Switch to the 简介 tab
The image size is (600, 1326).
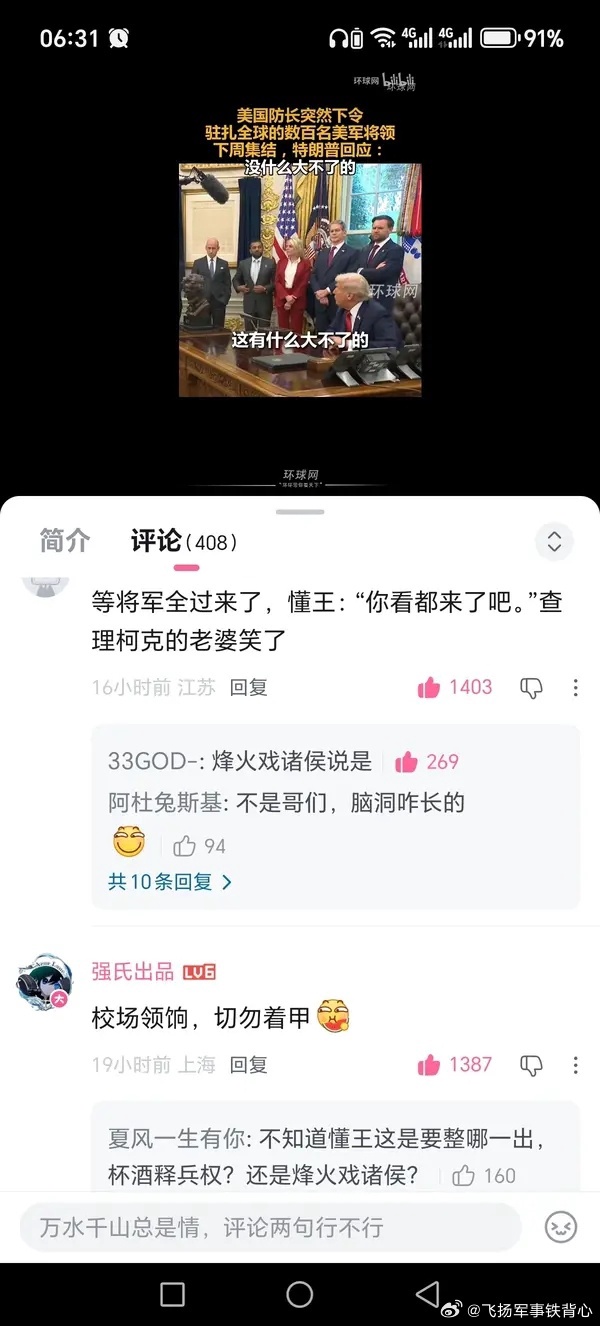click(x=65, y=542)
